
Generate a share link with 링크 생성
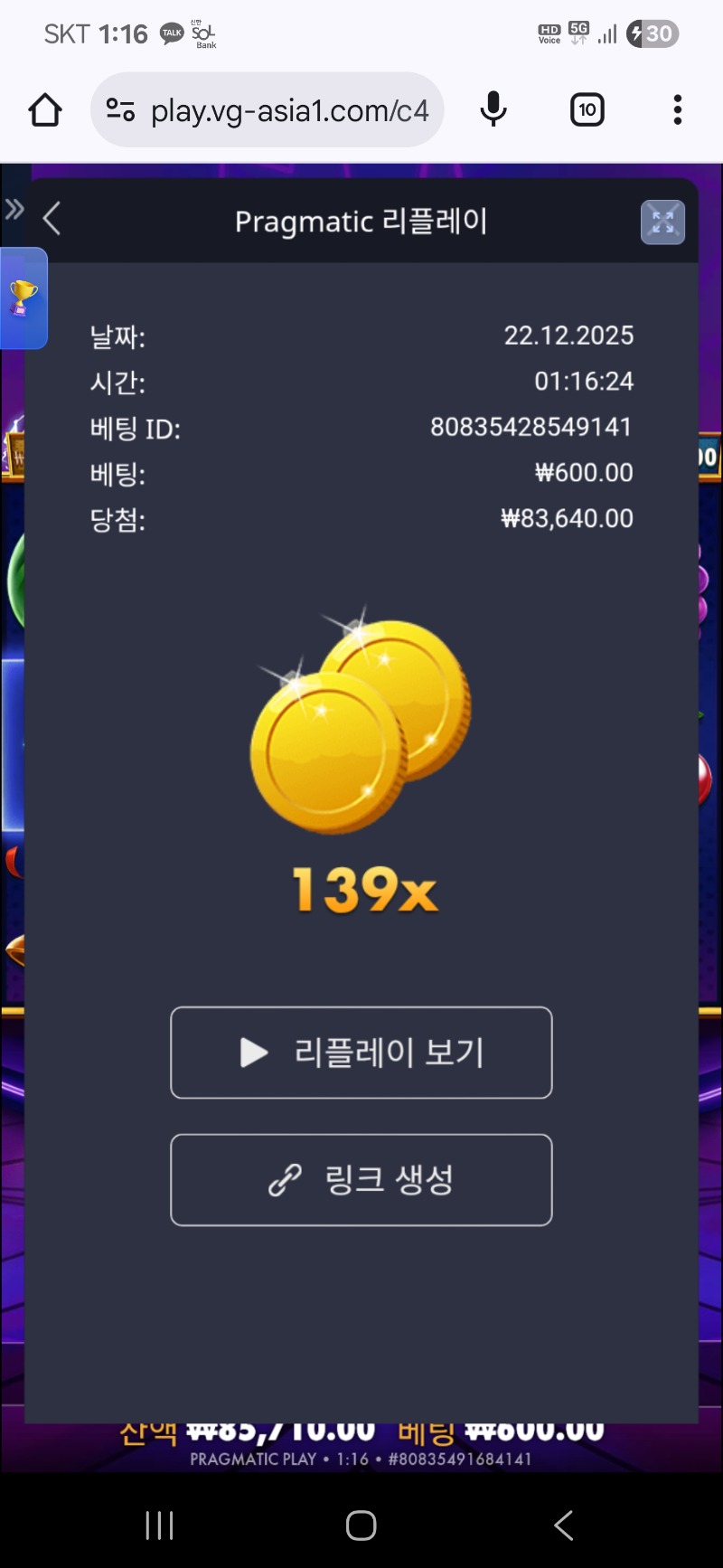pos(361,1180)
